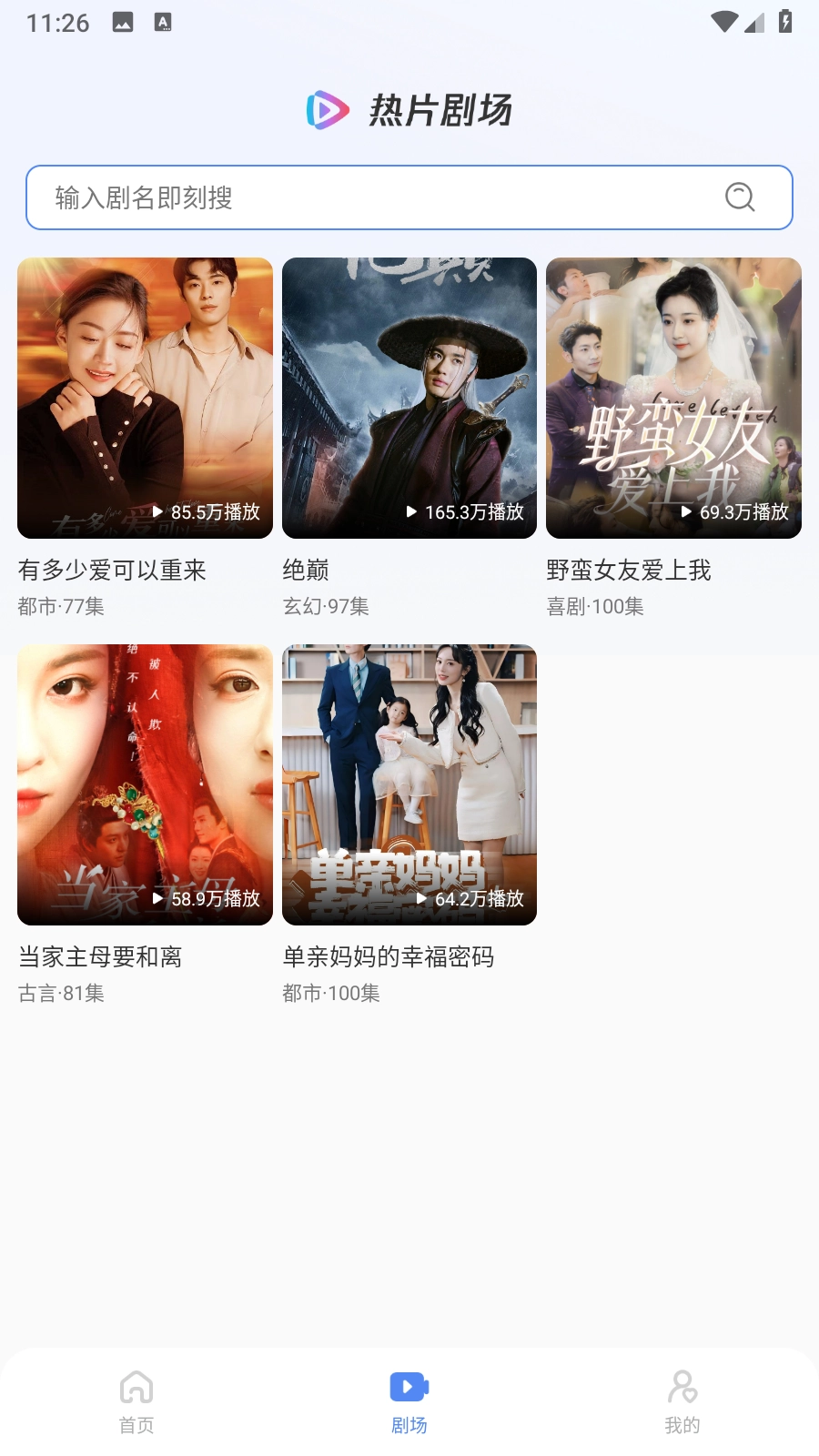Go to the 我的 tab
Image resolution: width=819 pixels, height=1456 pixels.
point(682,1401)
